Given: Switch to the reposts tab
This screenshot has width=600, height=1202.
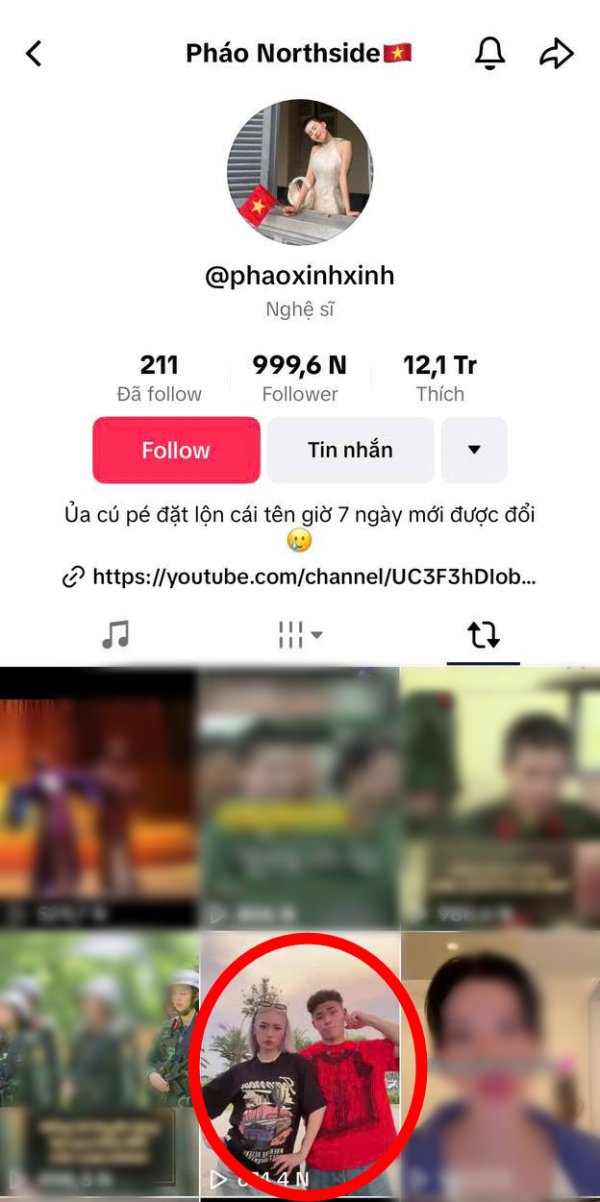Looking at the screenshot, I should tap(484, 634).
